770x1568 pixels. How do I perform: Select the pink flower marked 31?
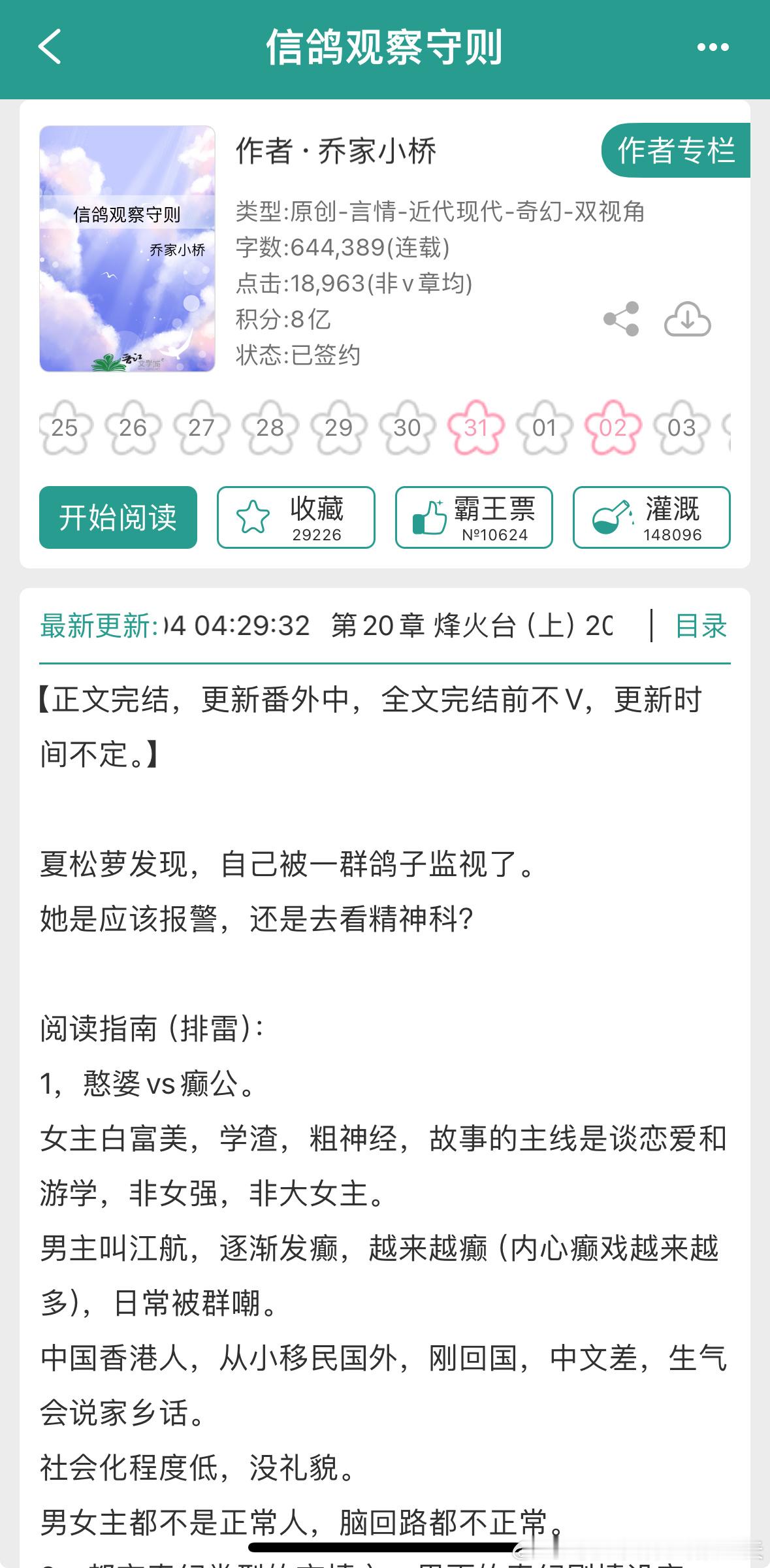click(476, 428)
